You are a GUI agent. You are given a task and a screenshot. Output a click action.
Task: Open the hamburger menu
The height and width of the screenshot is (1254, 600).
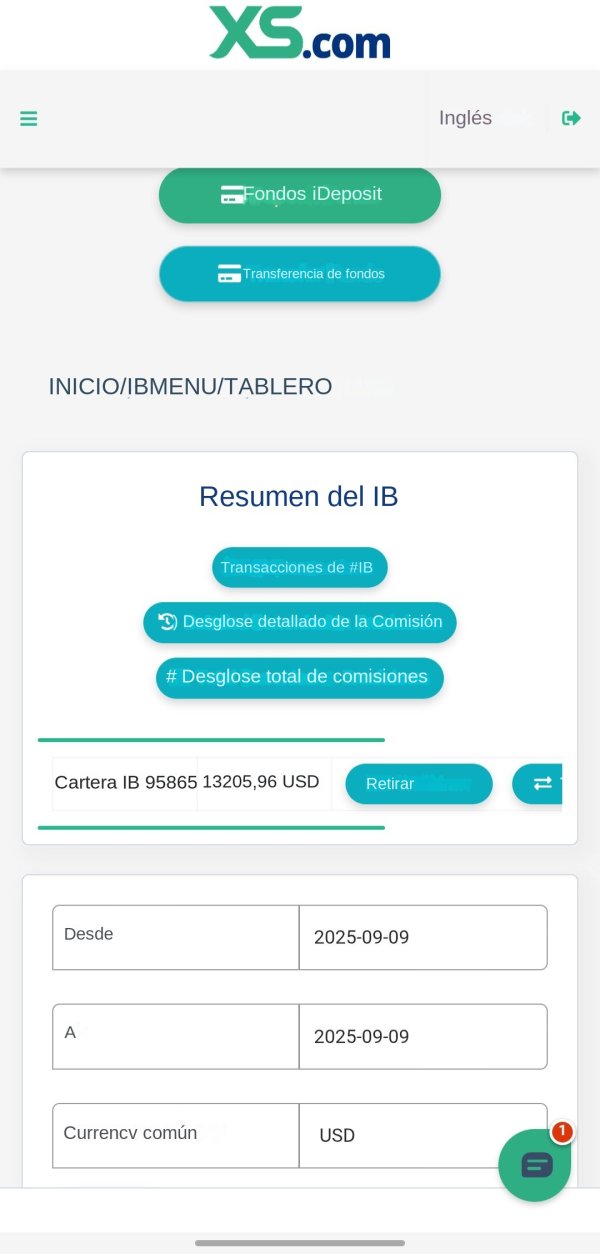pos(29,118)
